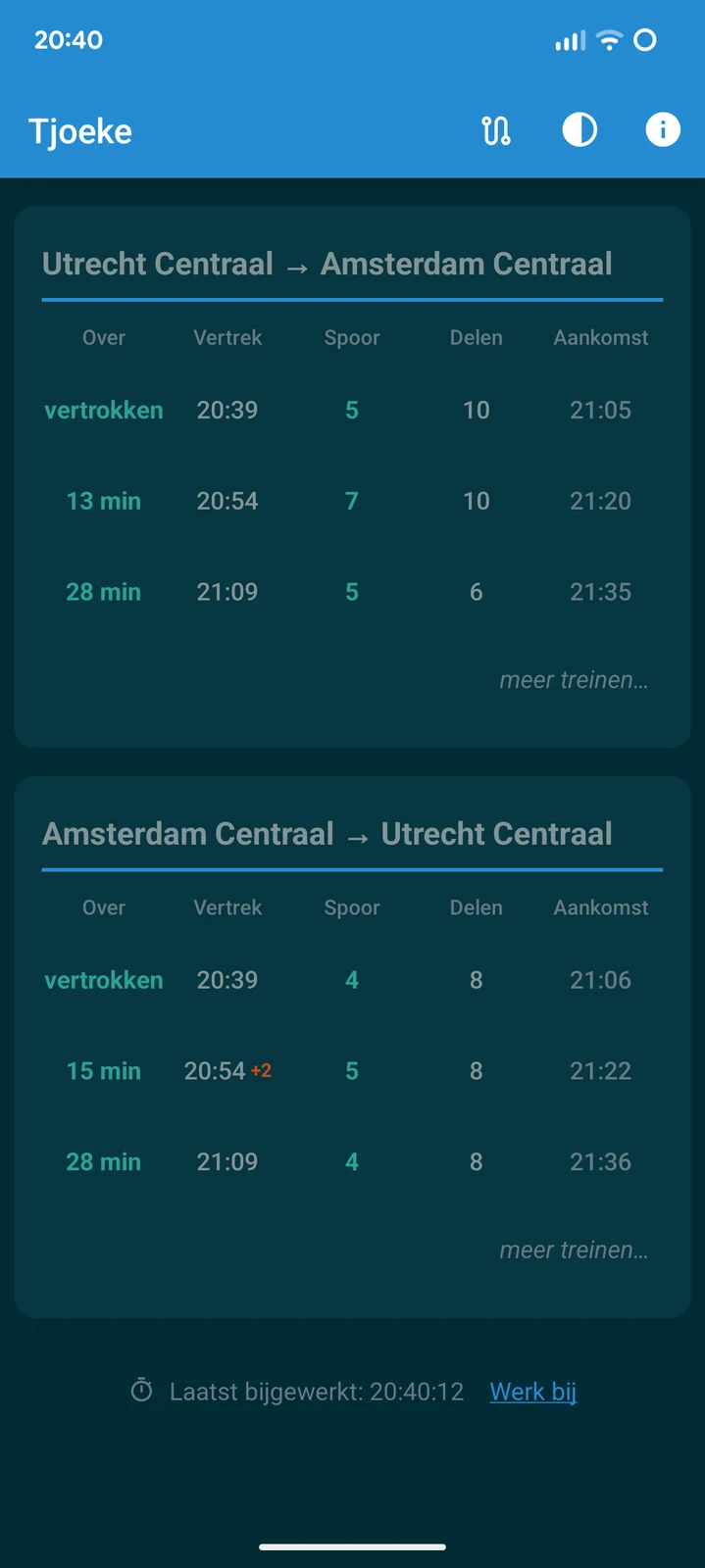Toggle the dark/light theme icon
The height and width of the screenshot is (1568, 705).
(579, 130)
